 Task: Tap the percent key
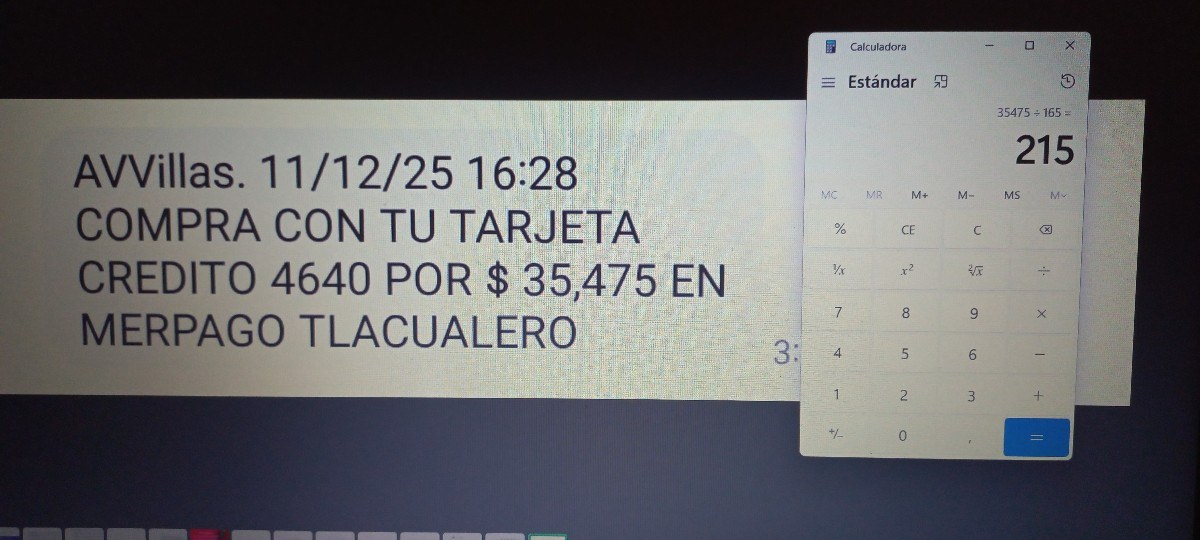coord(840,229)
